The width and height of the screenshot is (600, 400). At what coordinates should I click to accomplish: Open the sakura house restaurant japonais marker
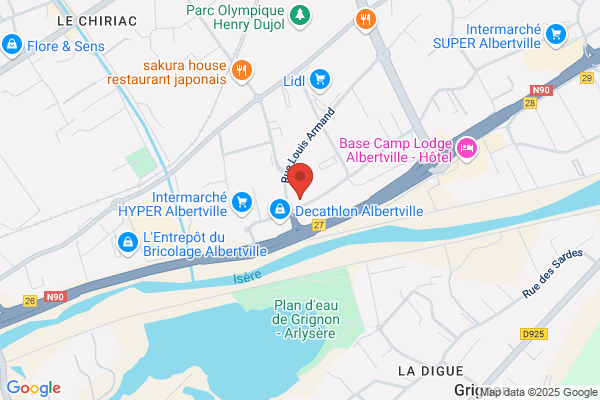pyautogui.click(x=241, y=71)
